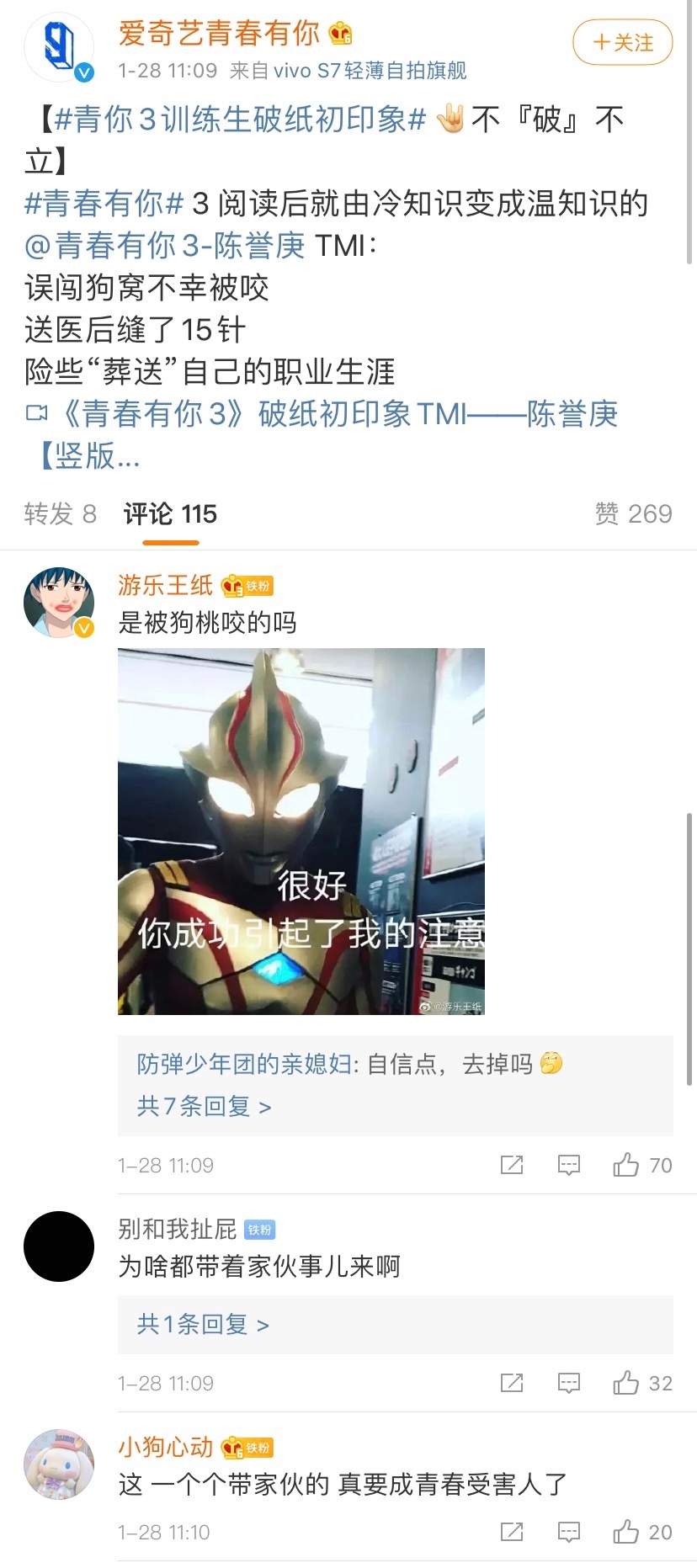The image size is (697, 1568).
Task: Follow 爱奇艺青春有你 with the 关注 button
Action: pyautogui.click(x=622, y=43)
